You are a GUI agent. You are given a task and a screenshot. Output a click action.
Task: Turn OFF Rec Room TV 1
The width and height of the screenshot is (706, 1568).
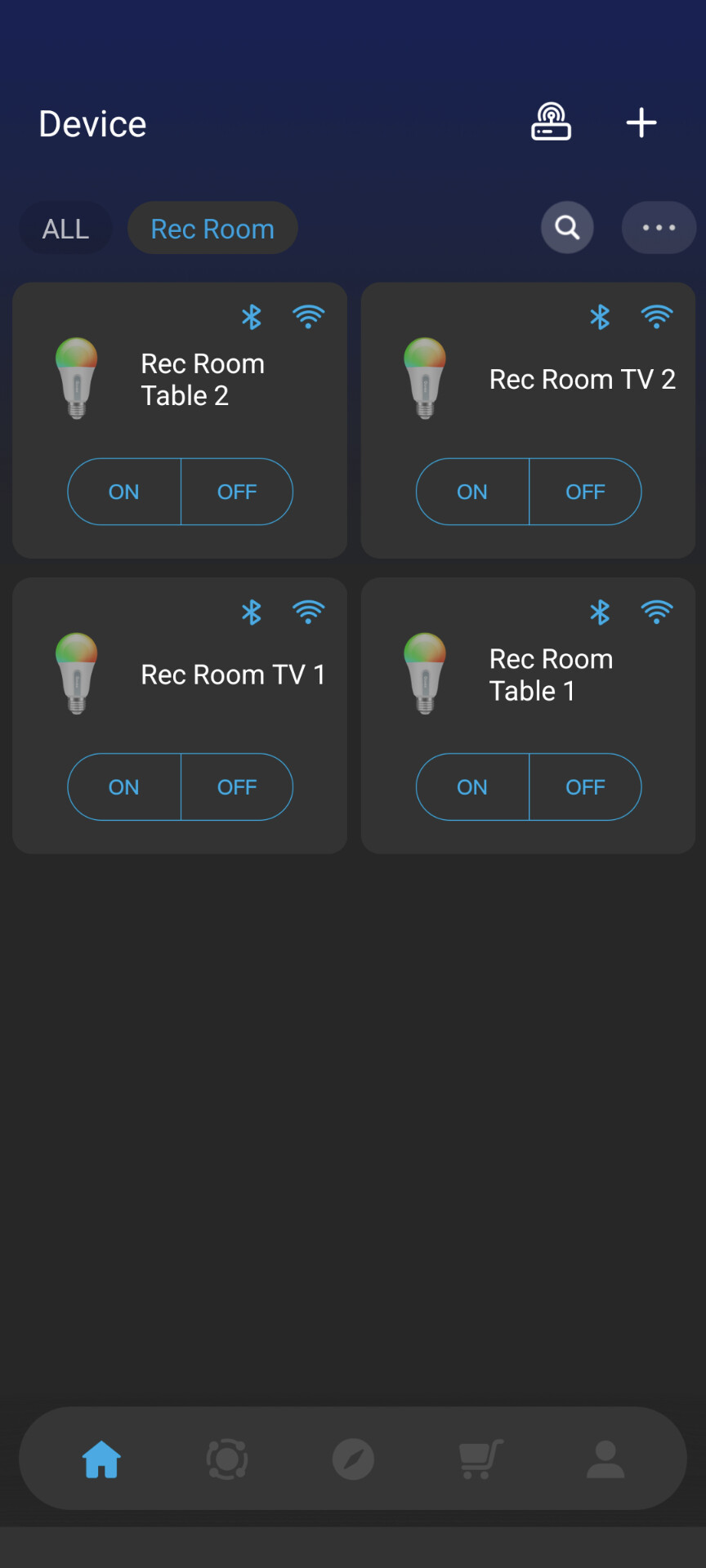(x=237, y=787)
